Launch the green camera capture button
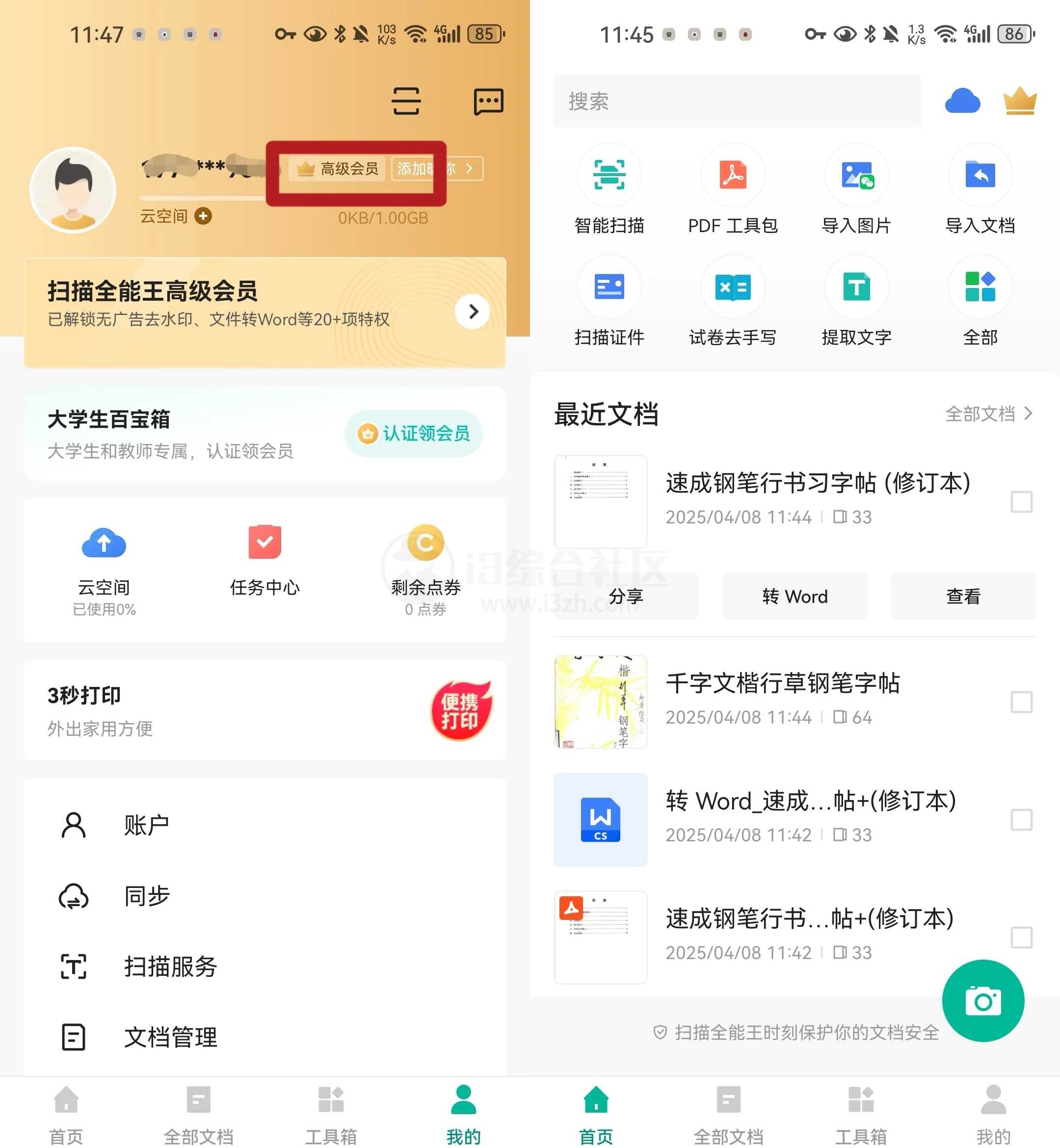The image size is (1060, 1148). coord(982,1001)
